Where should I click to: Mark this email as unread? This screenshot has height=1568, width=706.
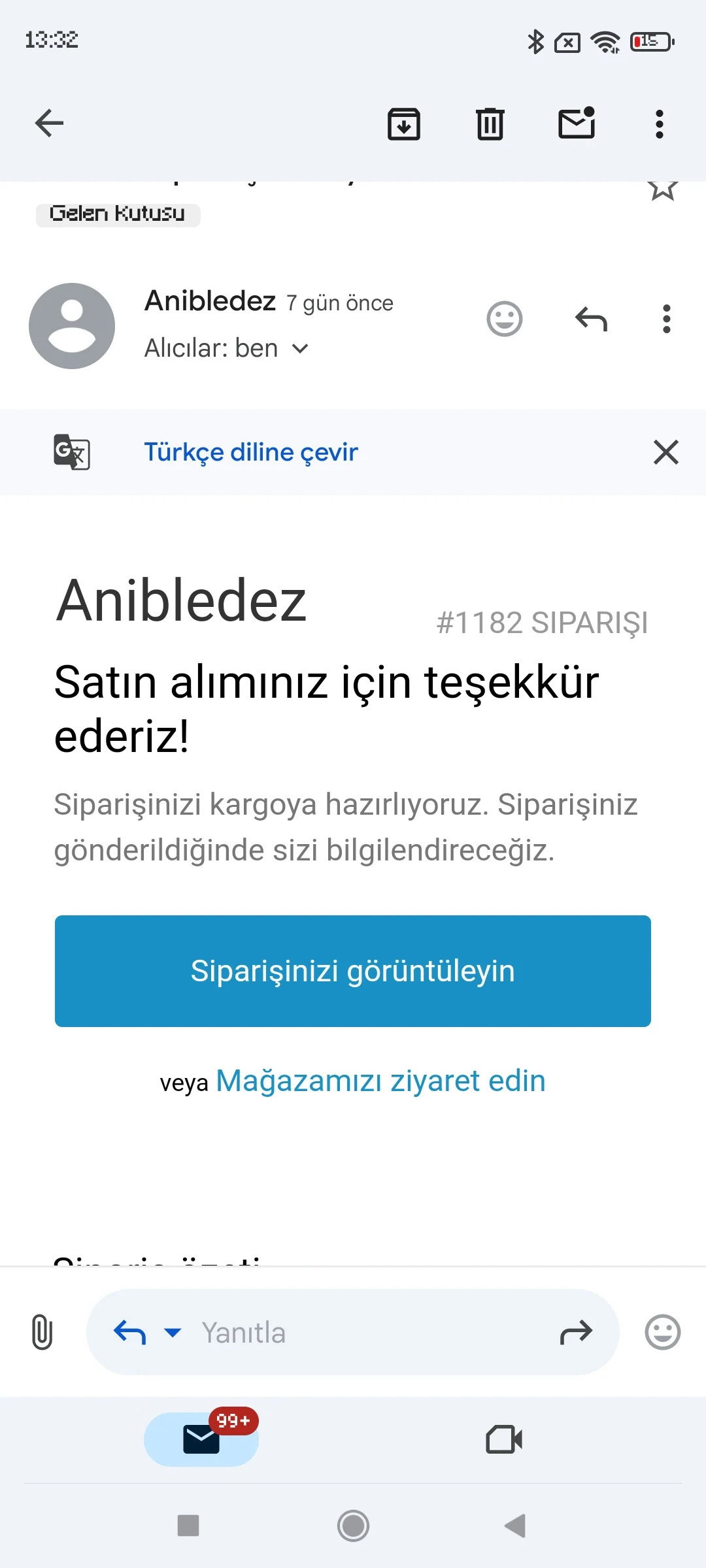pyautogui.click(x=577, y=123)
